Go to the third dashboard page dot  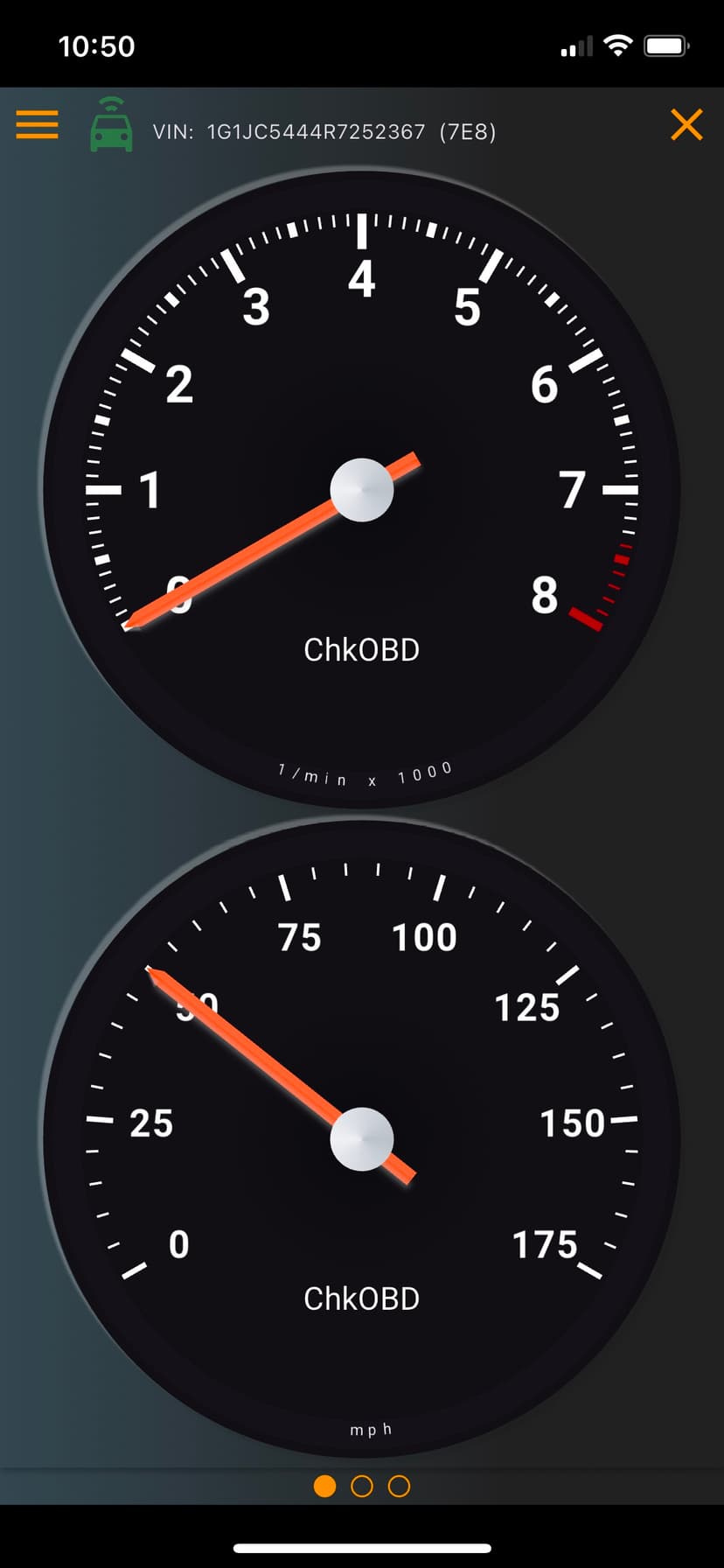click(x=399, y=1486)
